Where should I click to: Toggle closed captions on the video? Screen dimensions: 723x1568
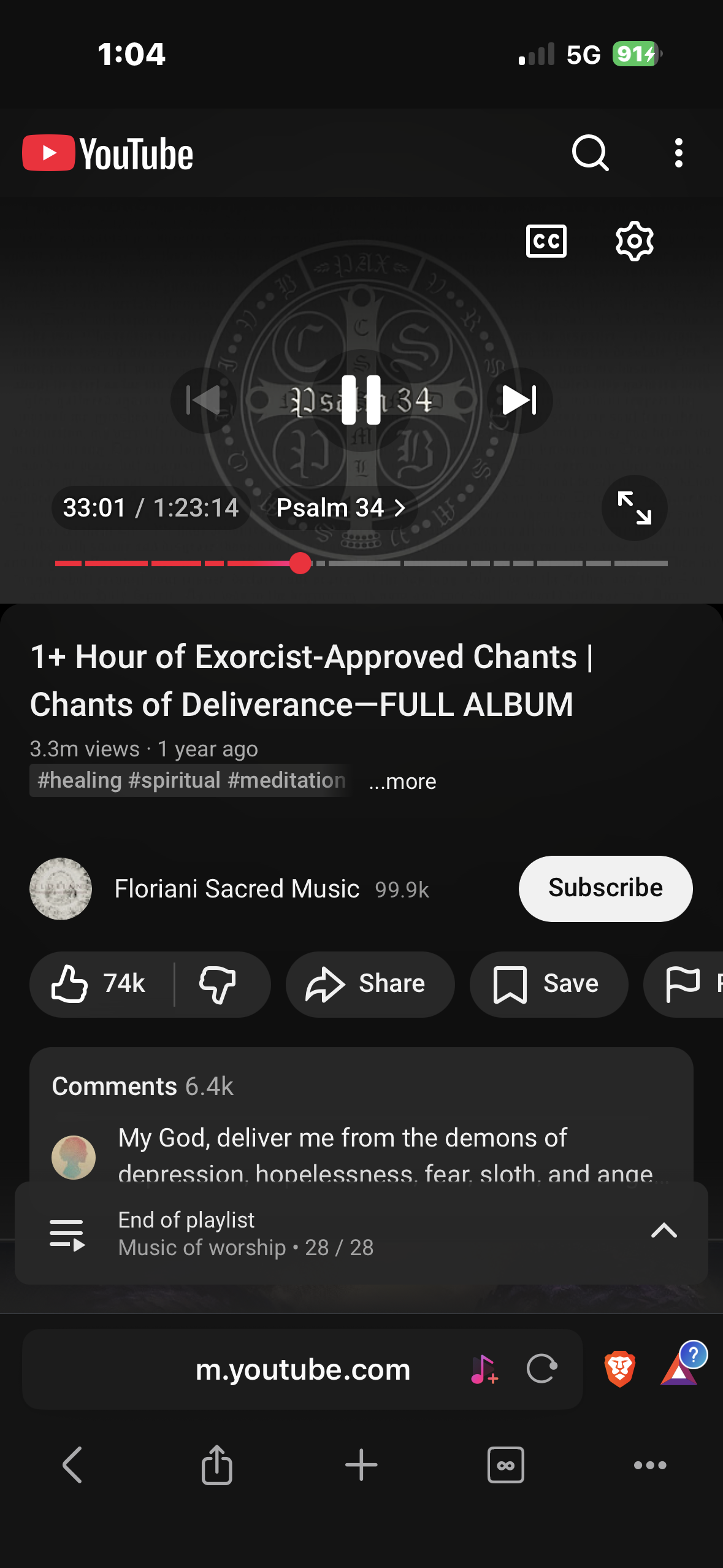(546, 241)
